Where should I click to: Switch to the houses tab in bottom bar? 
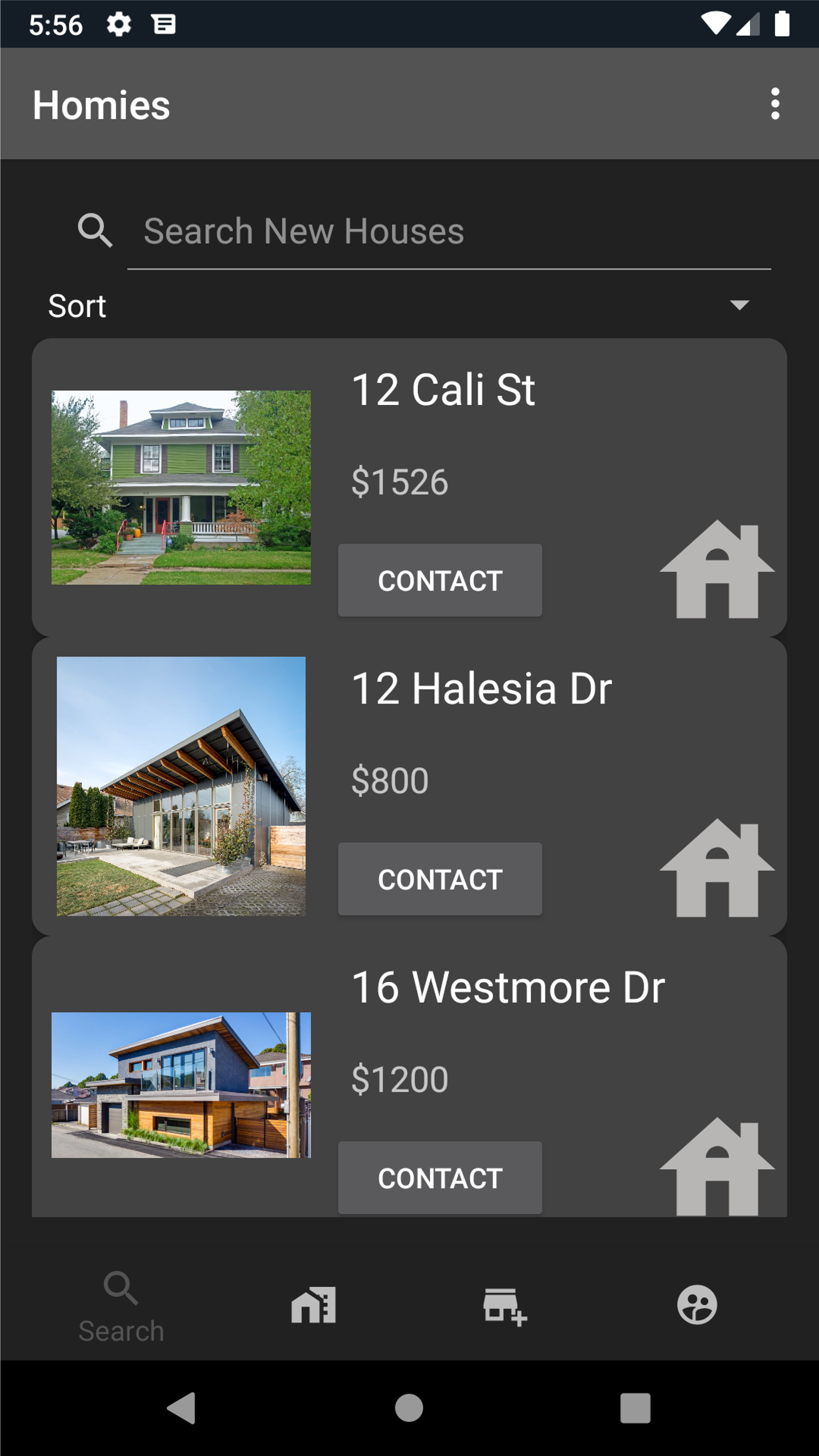(x=313, y=1305)
